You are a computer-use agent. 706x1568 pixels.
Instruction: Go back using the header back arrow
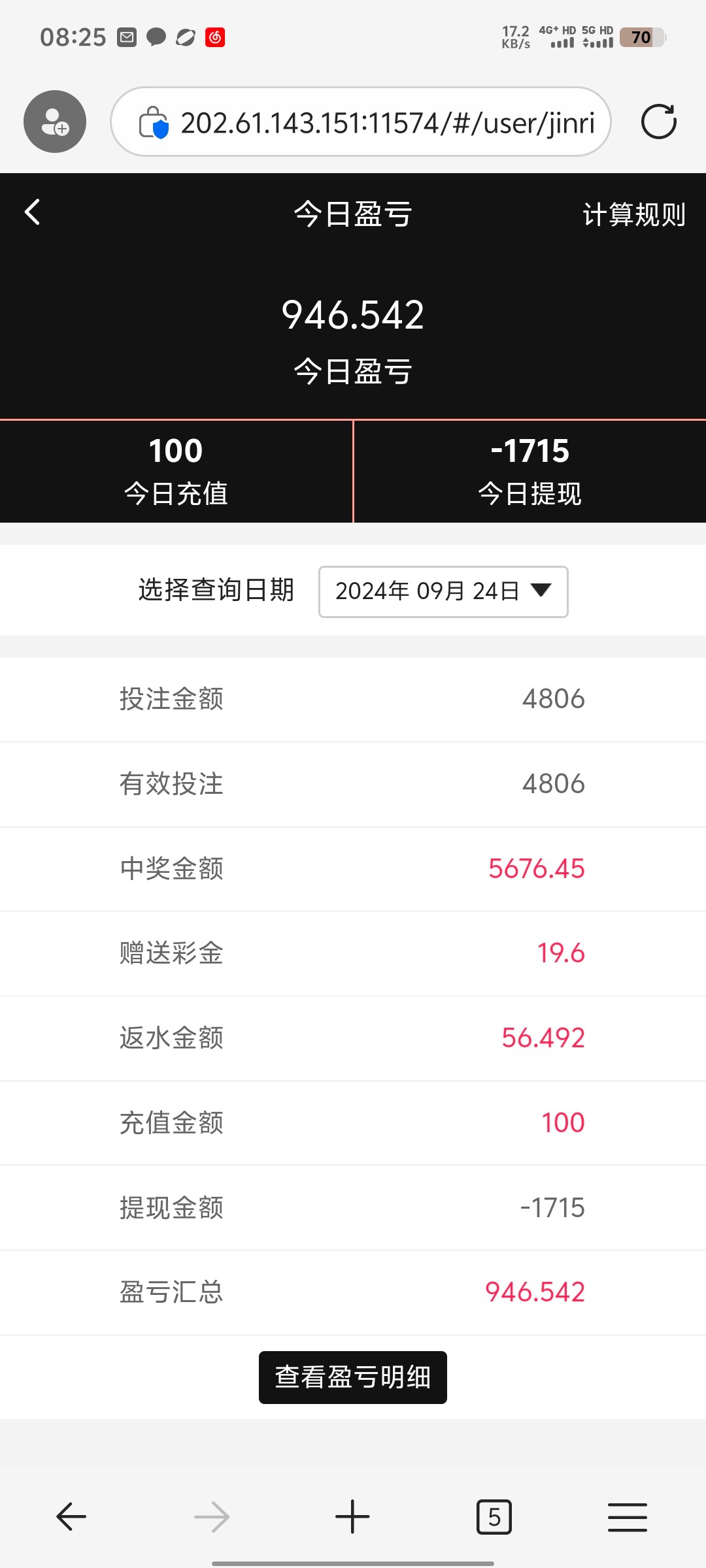coord(32,212)
